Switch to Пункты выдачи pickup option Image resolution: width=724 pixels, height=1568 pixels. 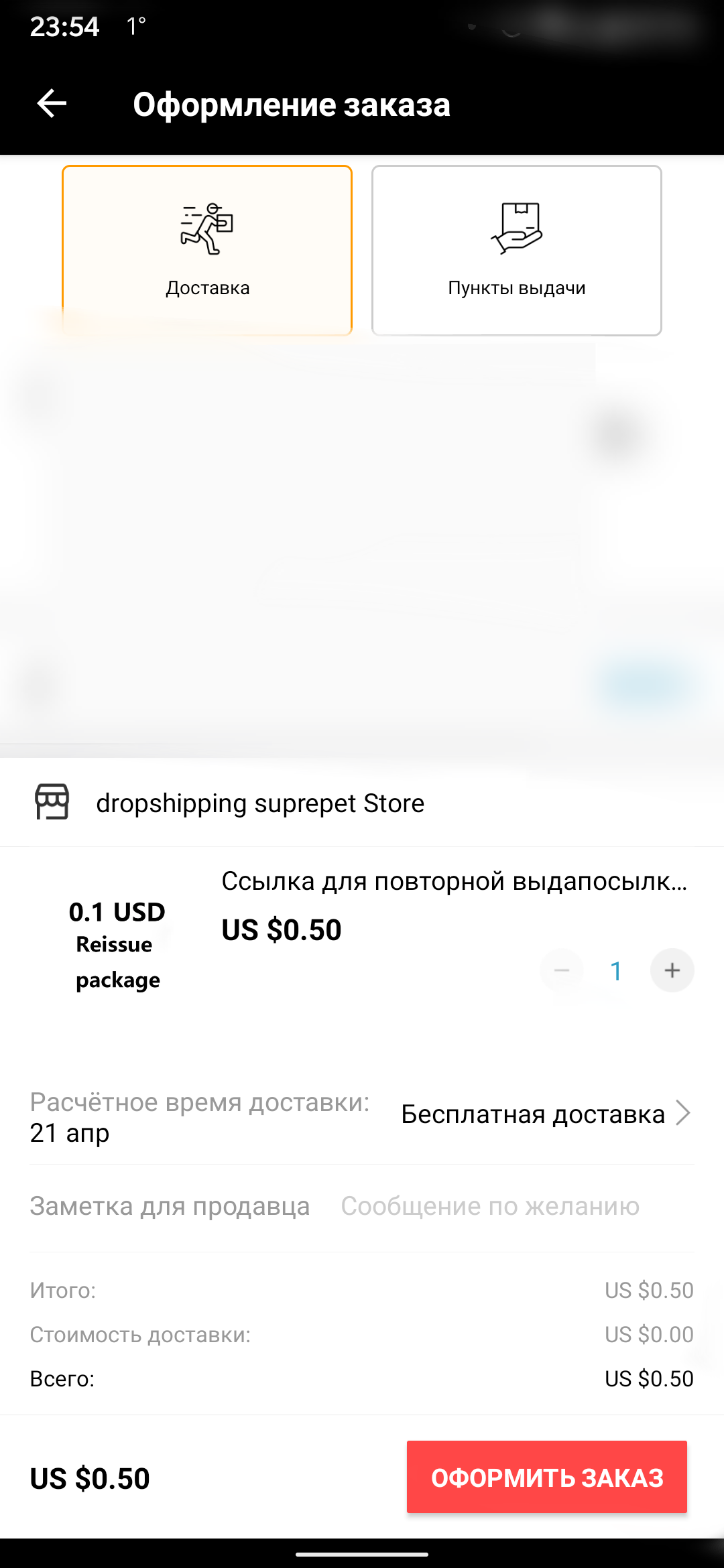(x=517, y=250)
